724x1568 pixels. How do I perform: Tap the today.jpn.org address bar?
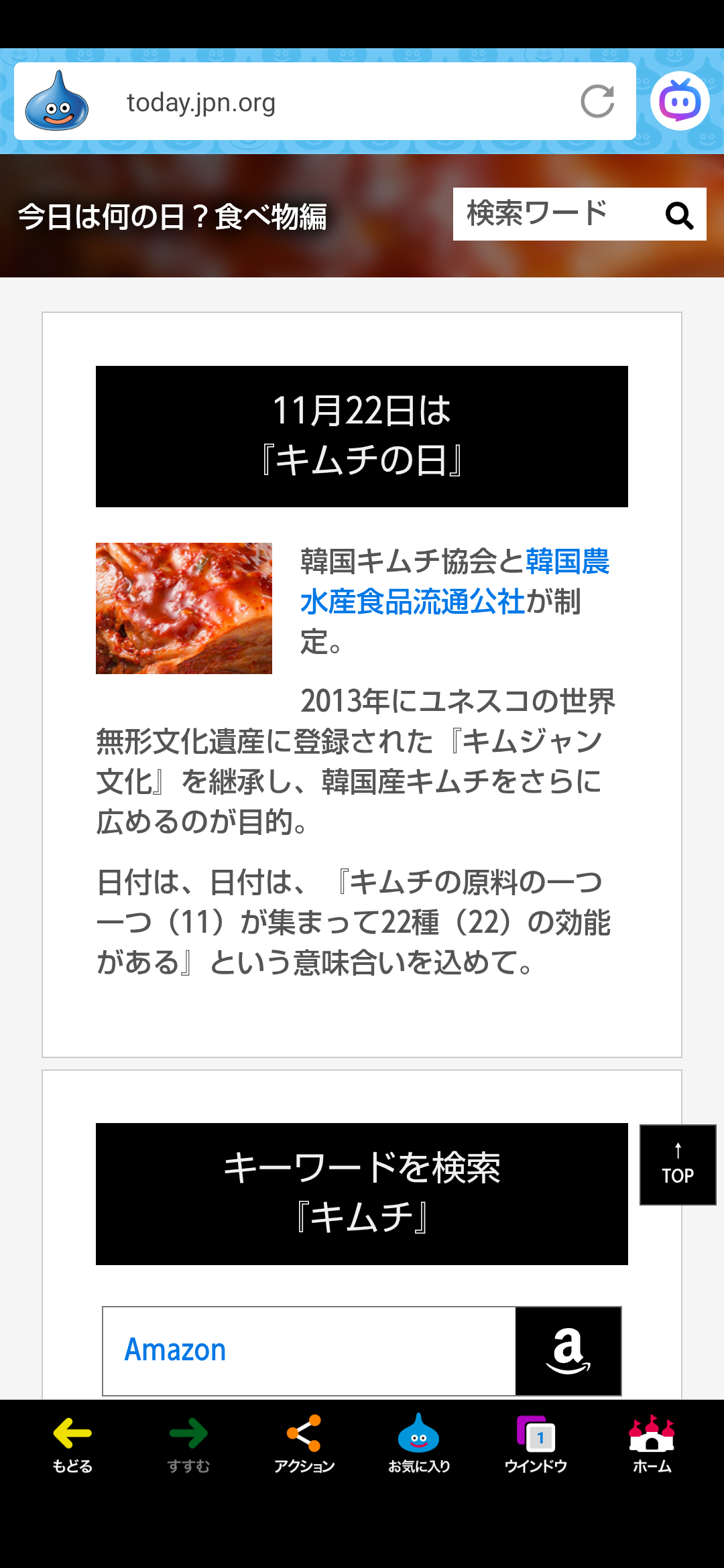point(335,103)
